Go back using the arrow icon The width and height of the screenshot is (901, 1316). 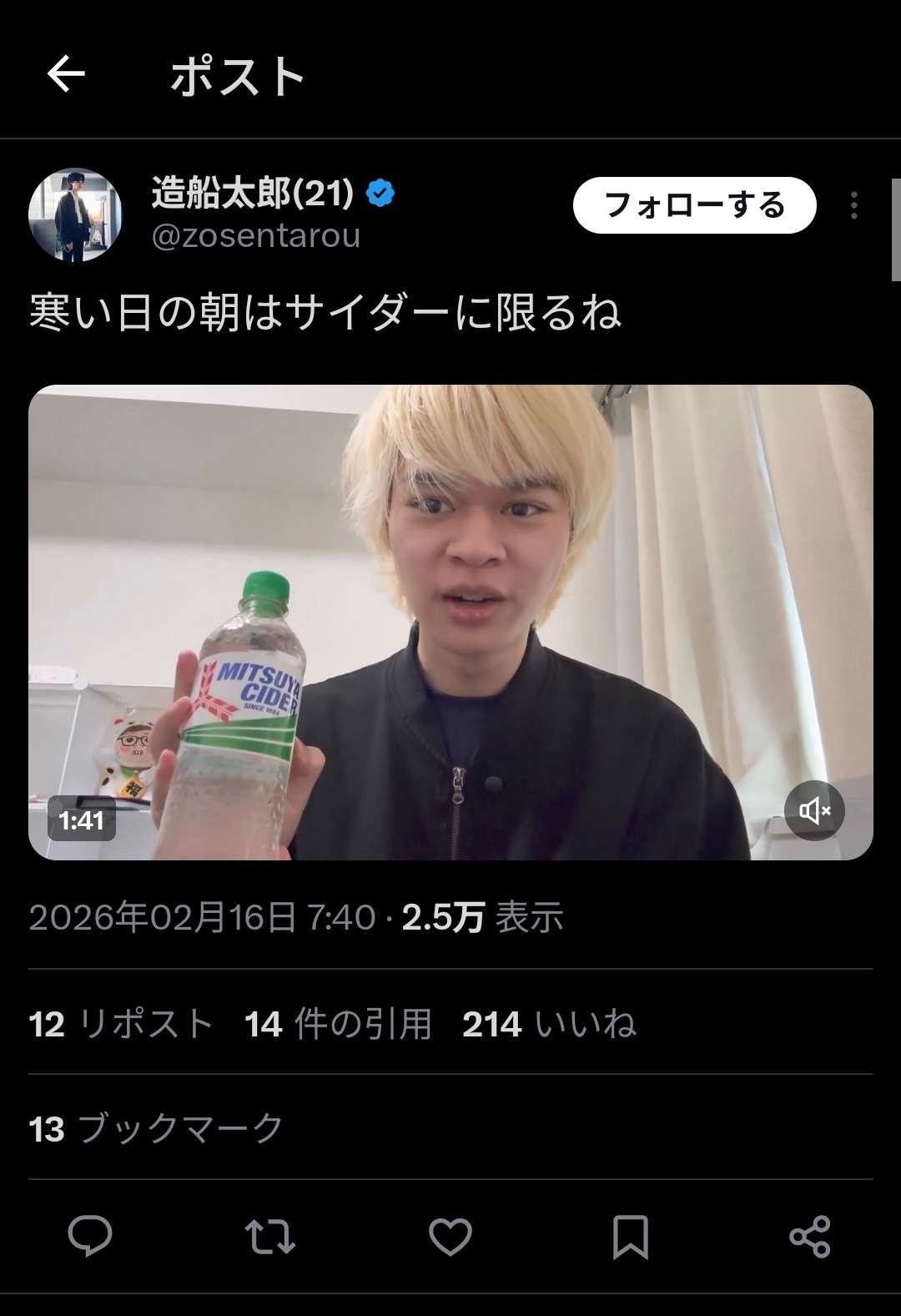pos(66,75)
